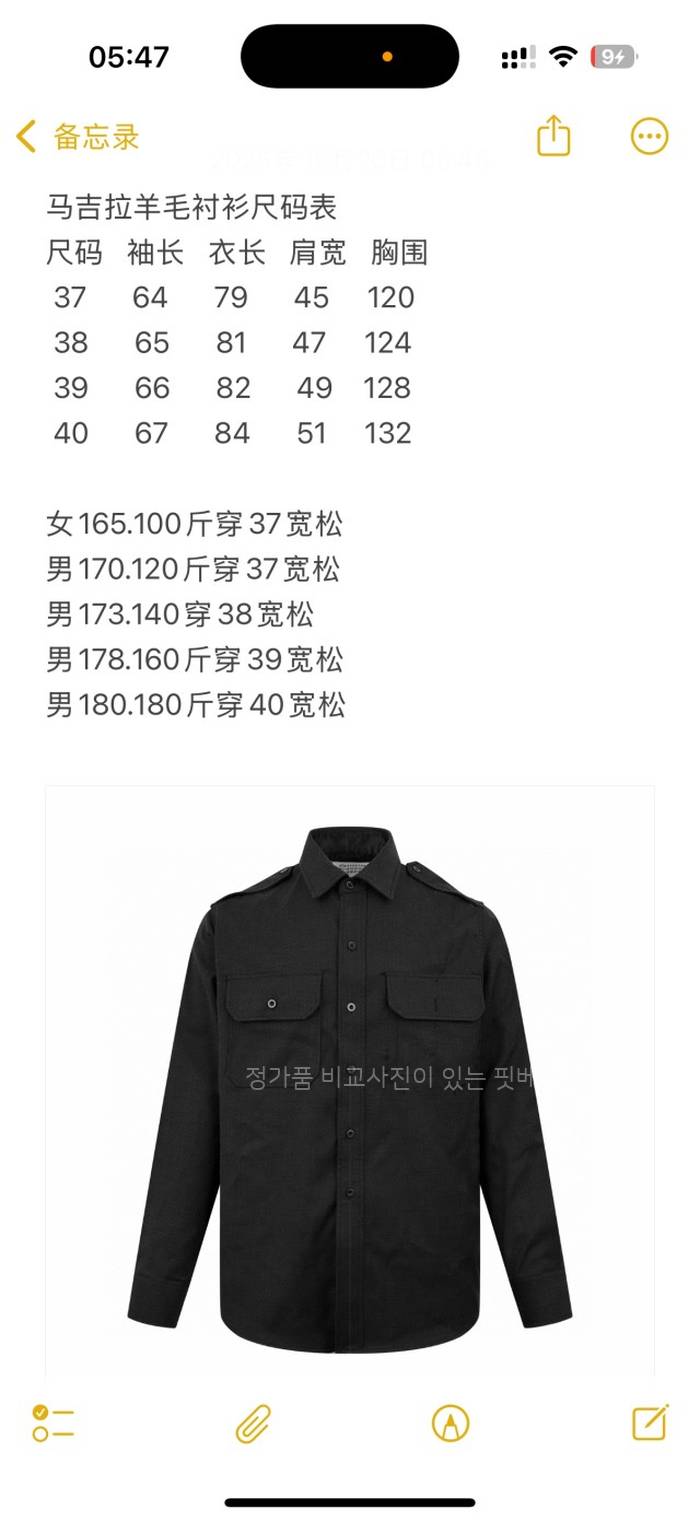Tap the paperclip attachment icon
Viewport: 700px width, 1521px height.
253,1422
